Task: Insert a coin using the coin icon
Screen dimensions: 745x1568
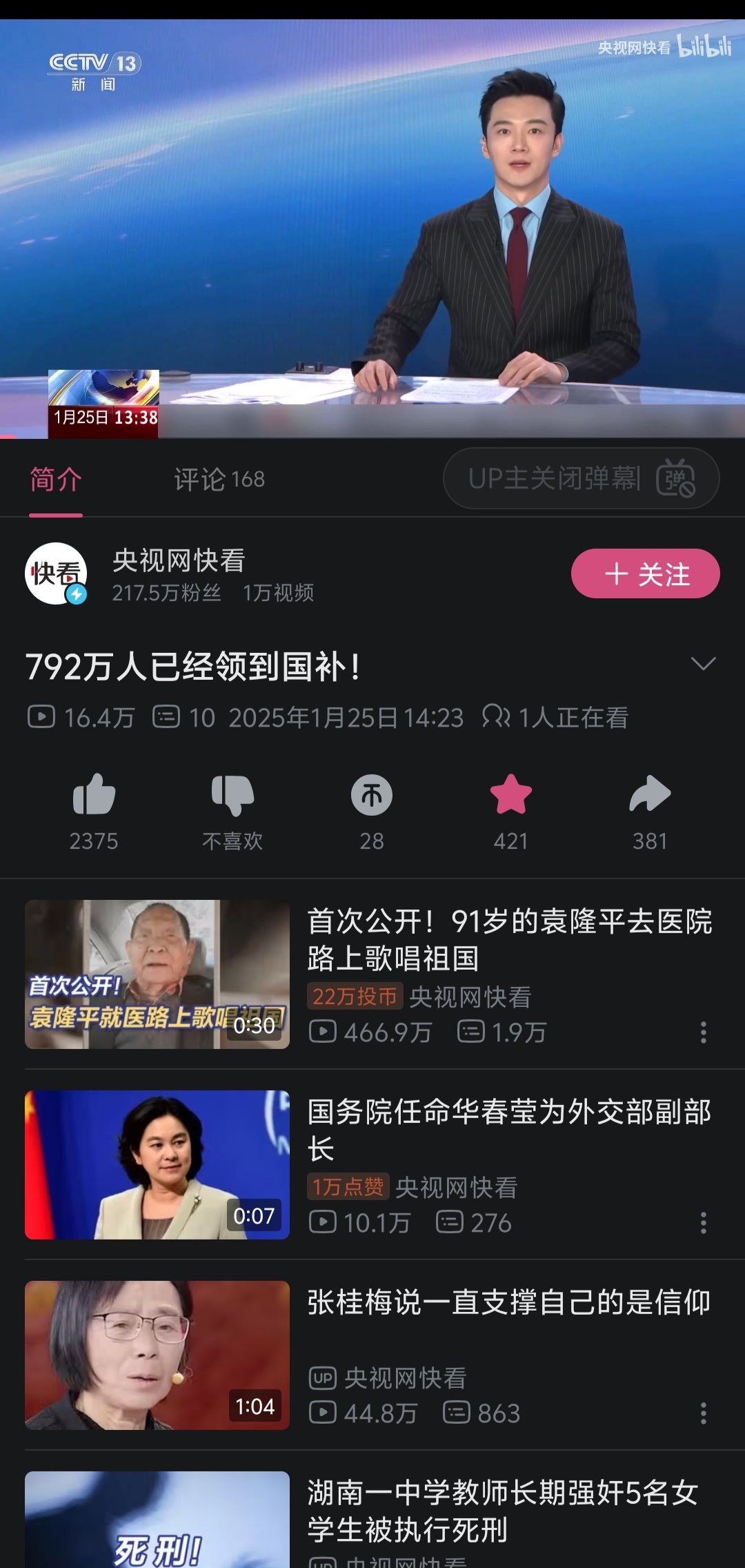Action: click(372, 797)
